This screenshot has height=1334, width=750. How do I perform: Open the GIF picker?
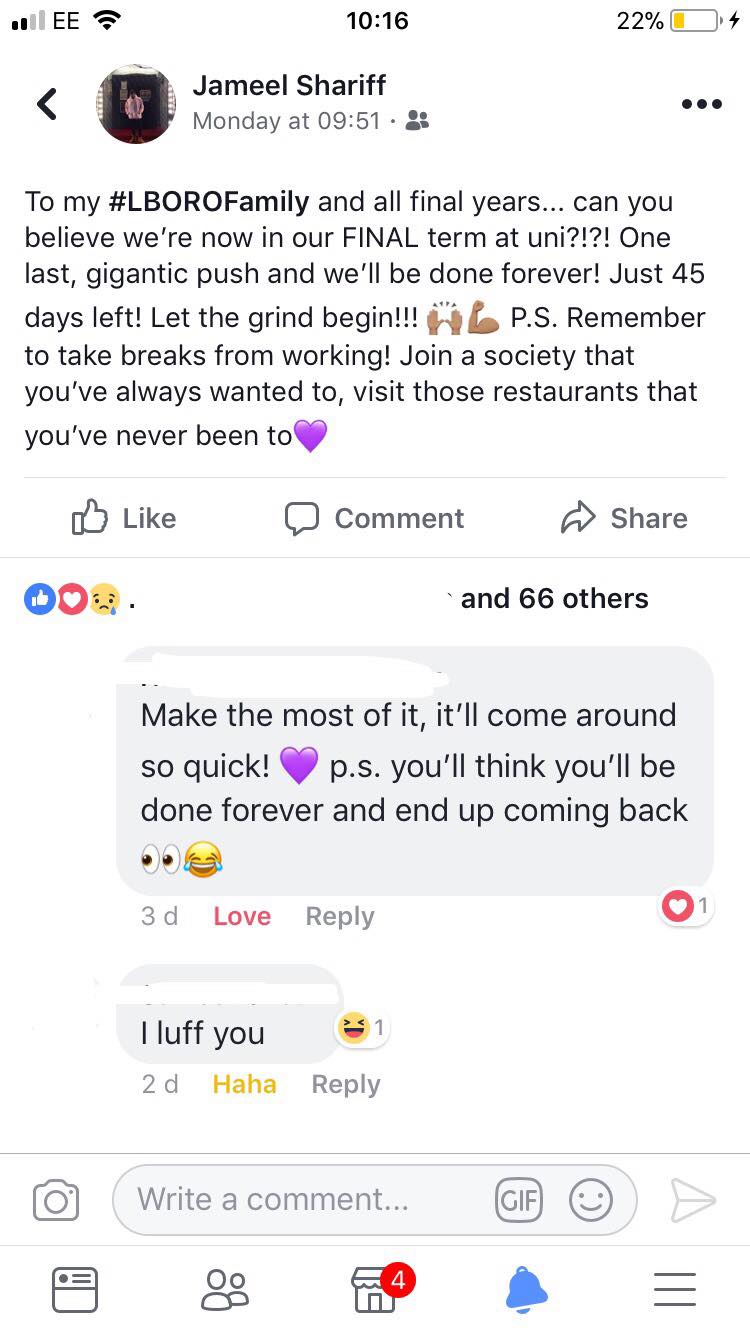pos(518,1199)
